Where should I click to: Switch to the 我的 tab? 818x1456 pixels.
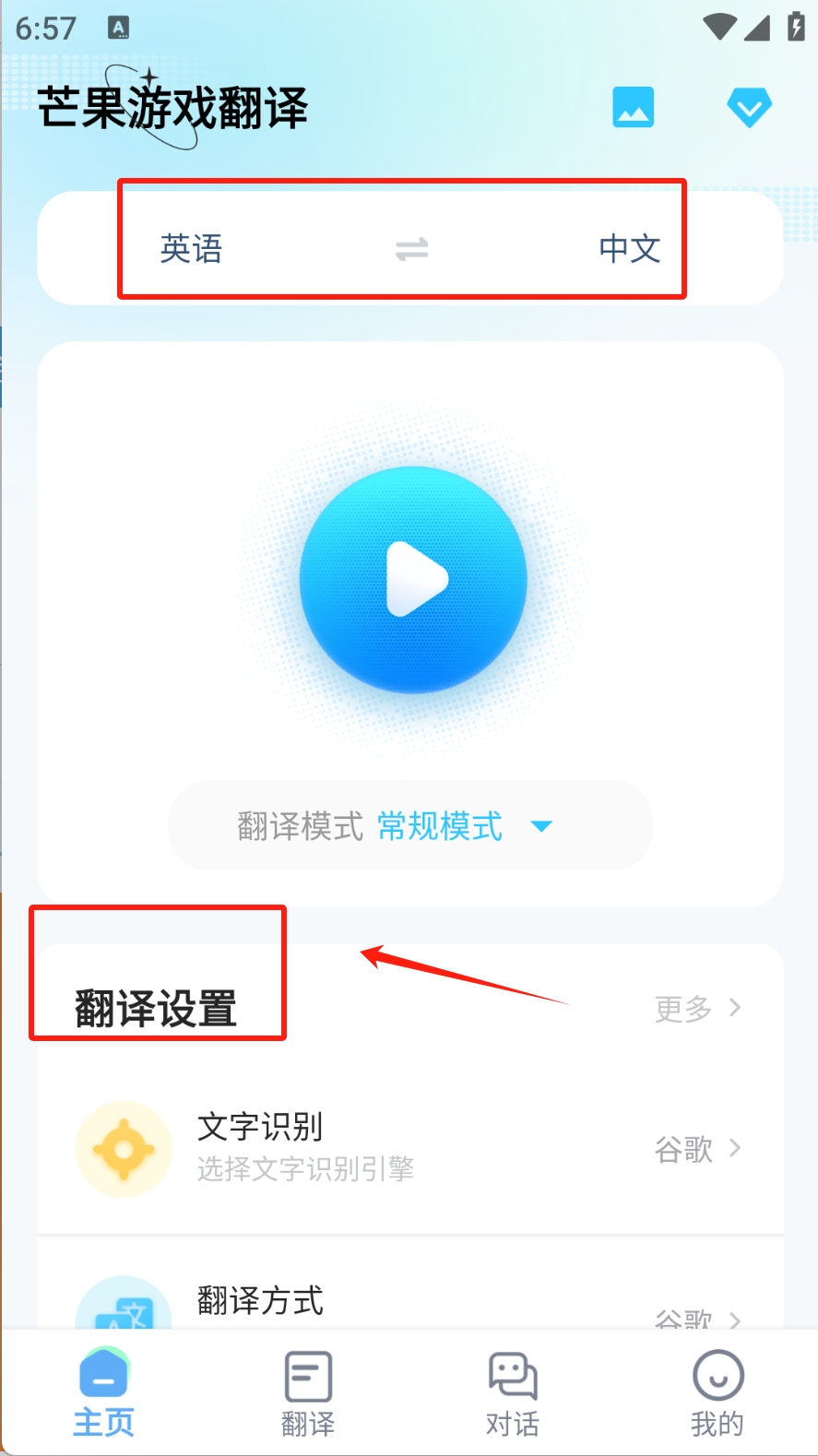(717, 1393)
